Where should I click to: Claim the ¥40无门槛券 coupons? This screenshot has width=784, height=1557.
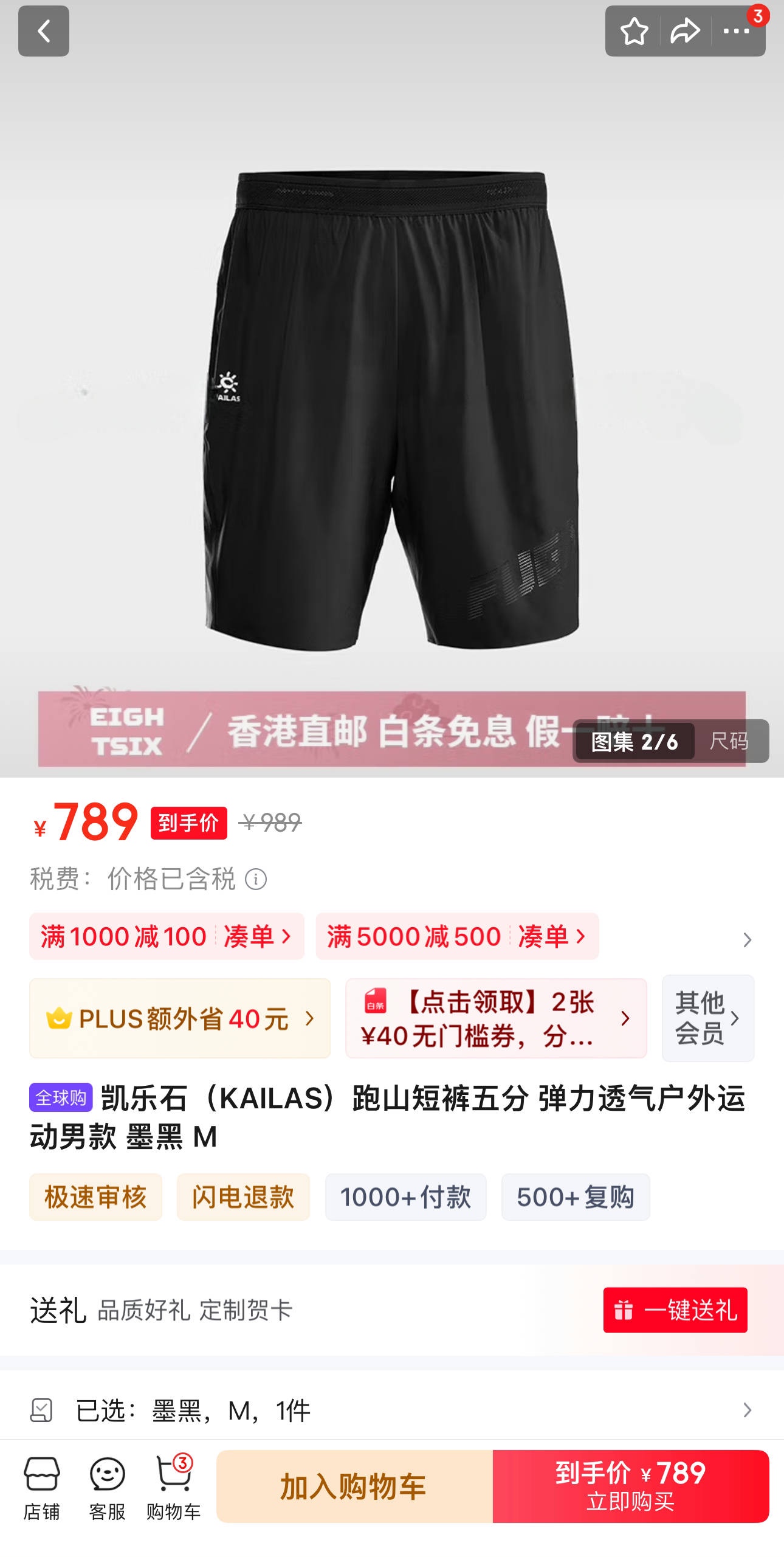click(496, 1018)
